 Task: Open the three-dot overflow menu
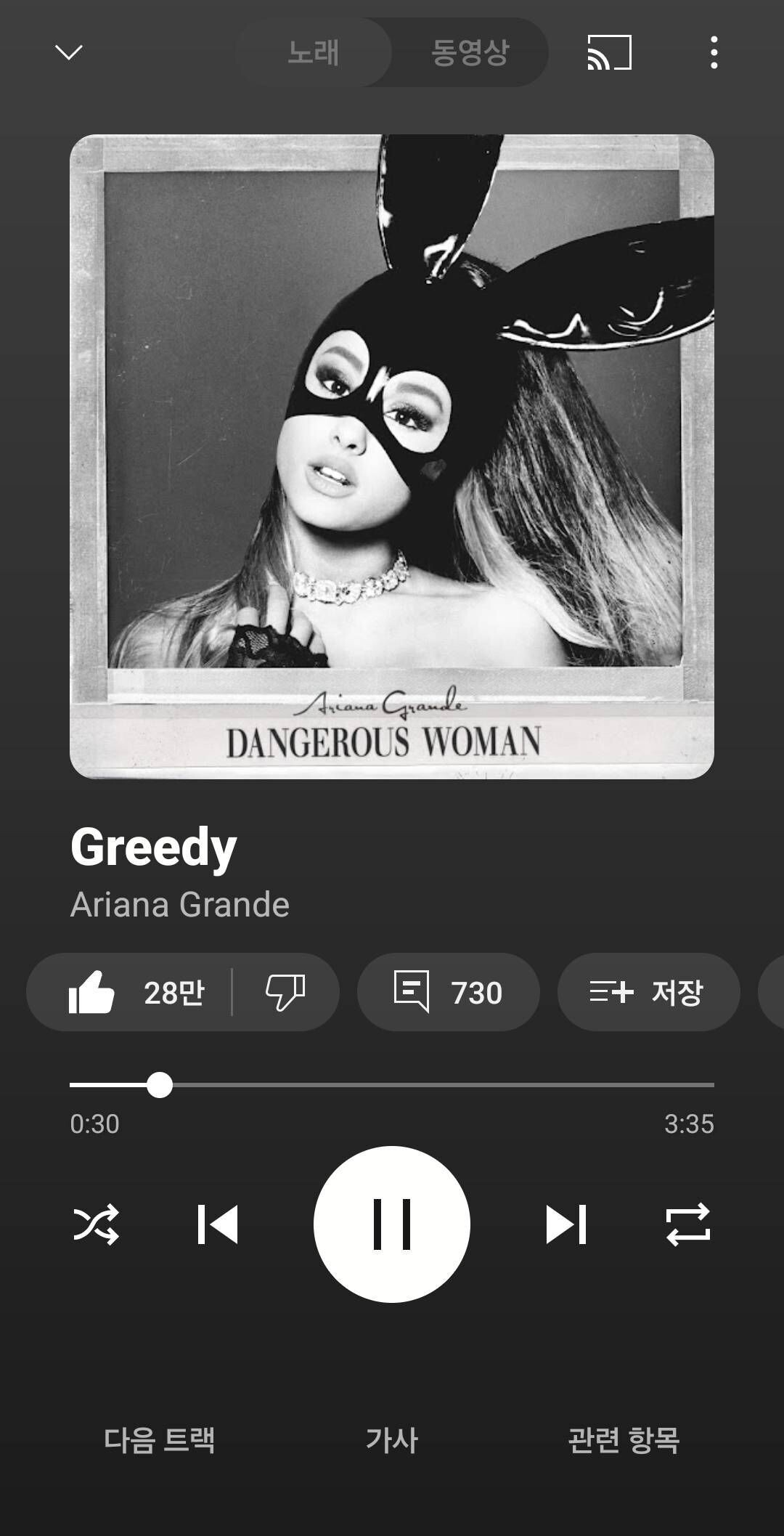point(714,52)
